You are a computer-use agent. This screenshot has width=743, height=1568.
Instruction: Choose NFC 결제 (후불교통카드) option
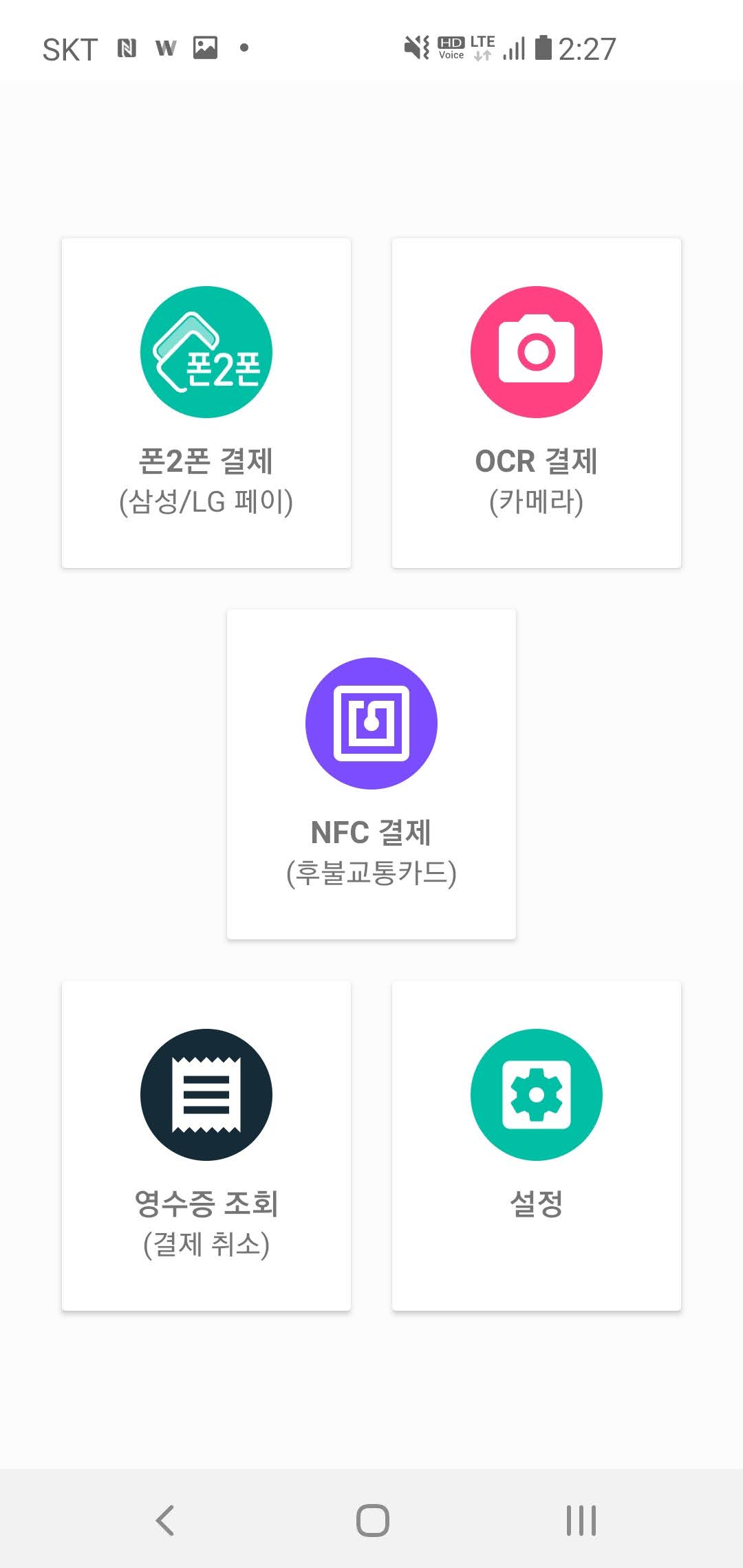(x=371, y=774)
